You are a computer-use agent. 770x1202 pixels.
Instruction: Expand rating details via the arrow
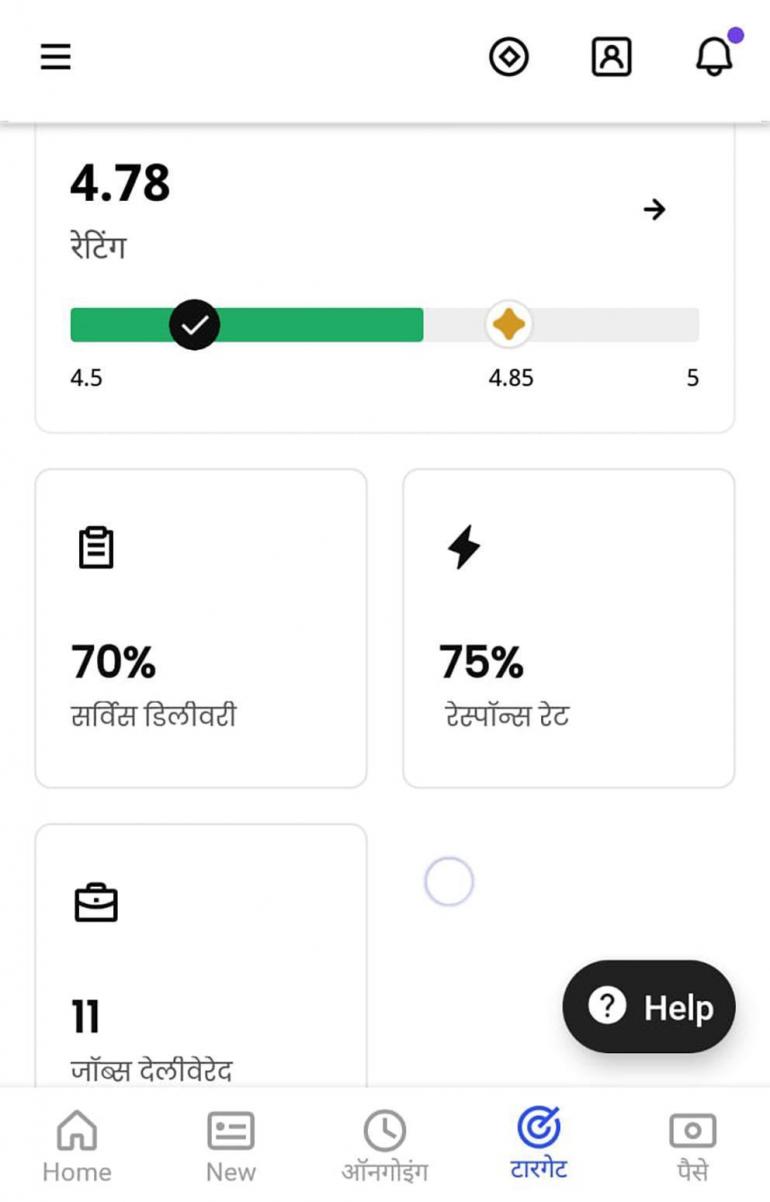(x=655, y=210)
